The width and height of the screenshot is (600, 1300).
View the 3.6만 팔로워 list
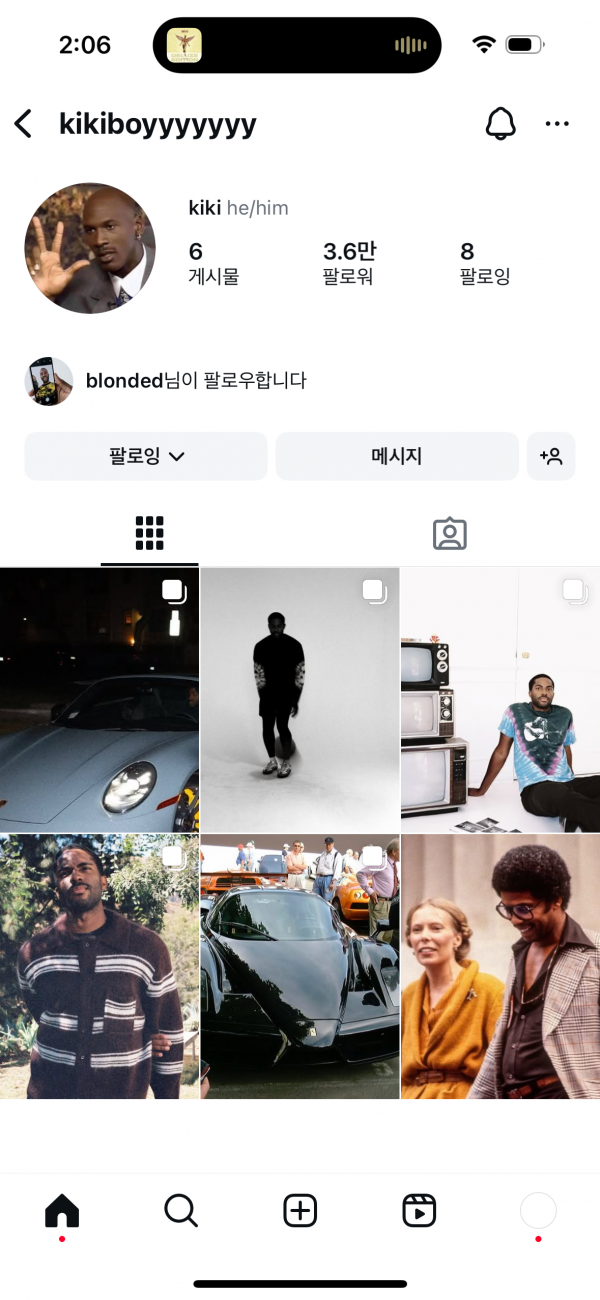pos(348,263)
